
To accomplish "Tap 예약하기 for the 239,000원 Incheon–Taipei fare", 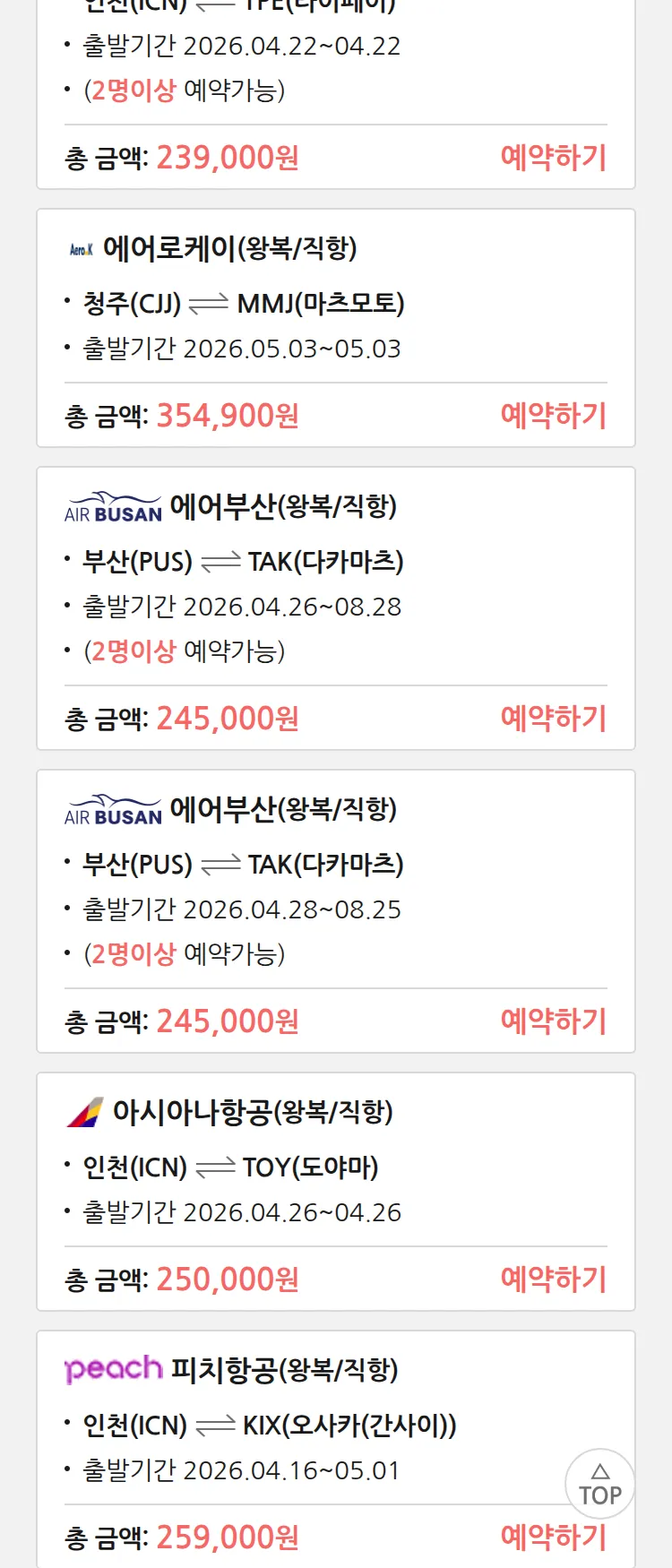I will pyautogui.click(x=553, y=158).
